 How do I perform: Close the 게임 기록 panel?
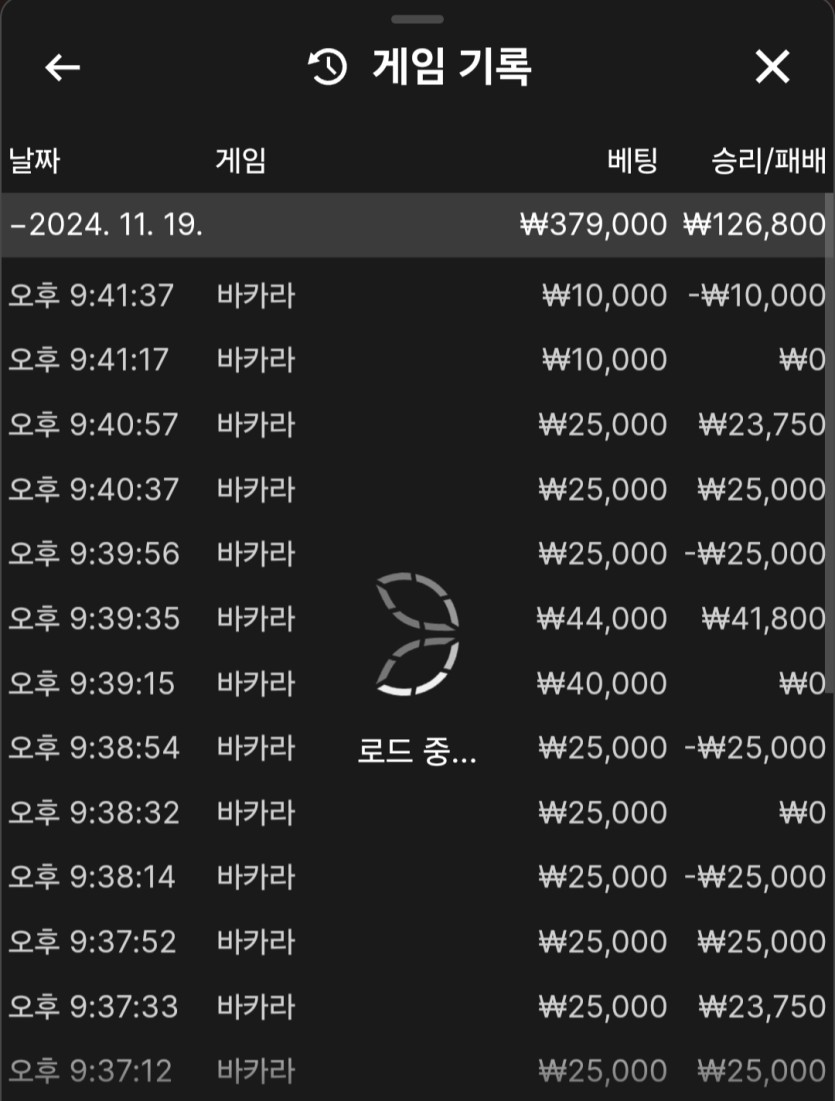(772, 68)
